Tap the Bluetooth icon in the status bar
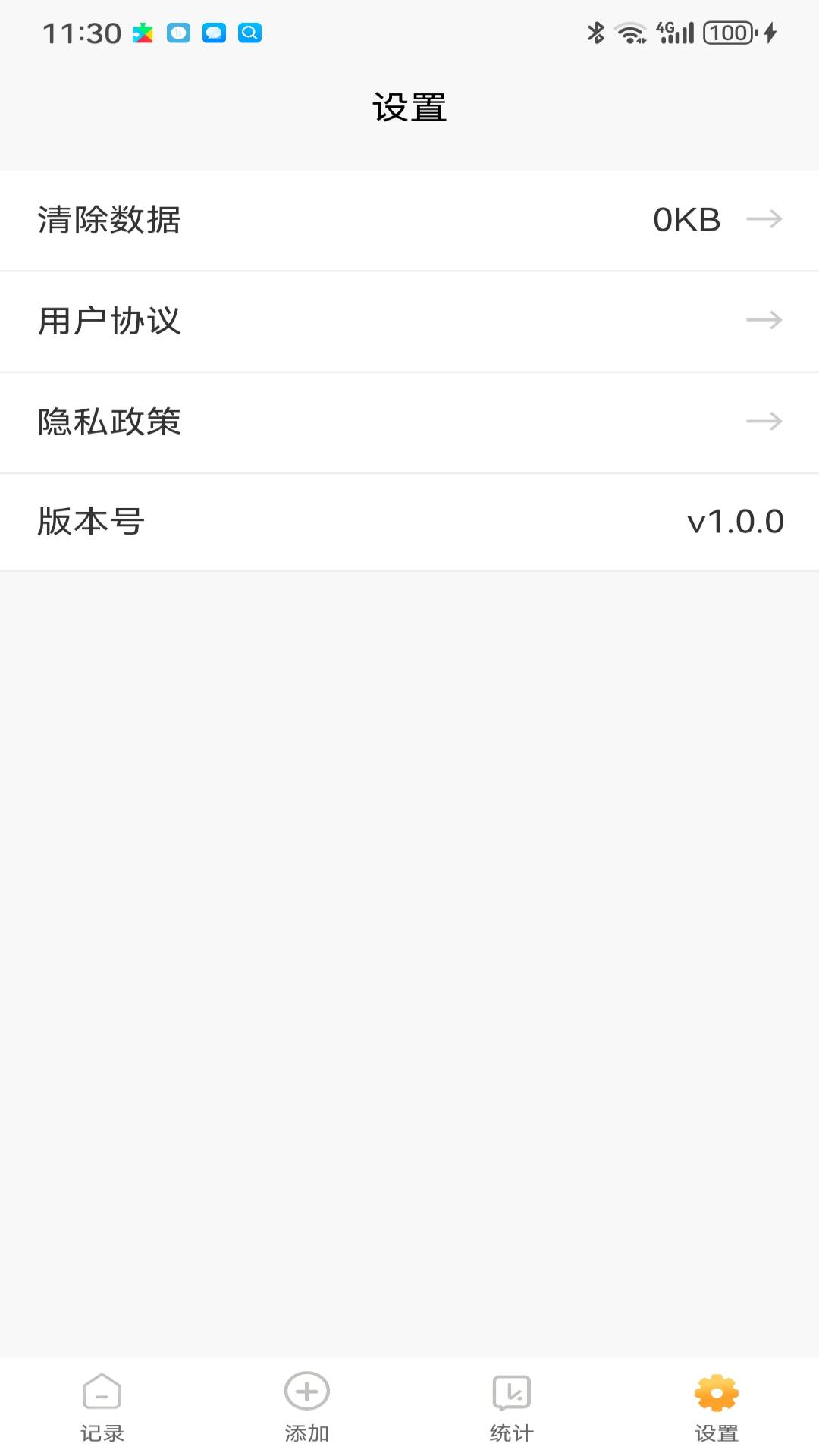Image resolution: width=819 pixels, height=1456 pixels. (595, 32)
